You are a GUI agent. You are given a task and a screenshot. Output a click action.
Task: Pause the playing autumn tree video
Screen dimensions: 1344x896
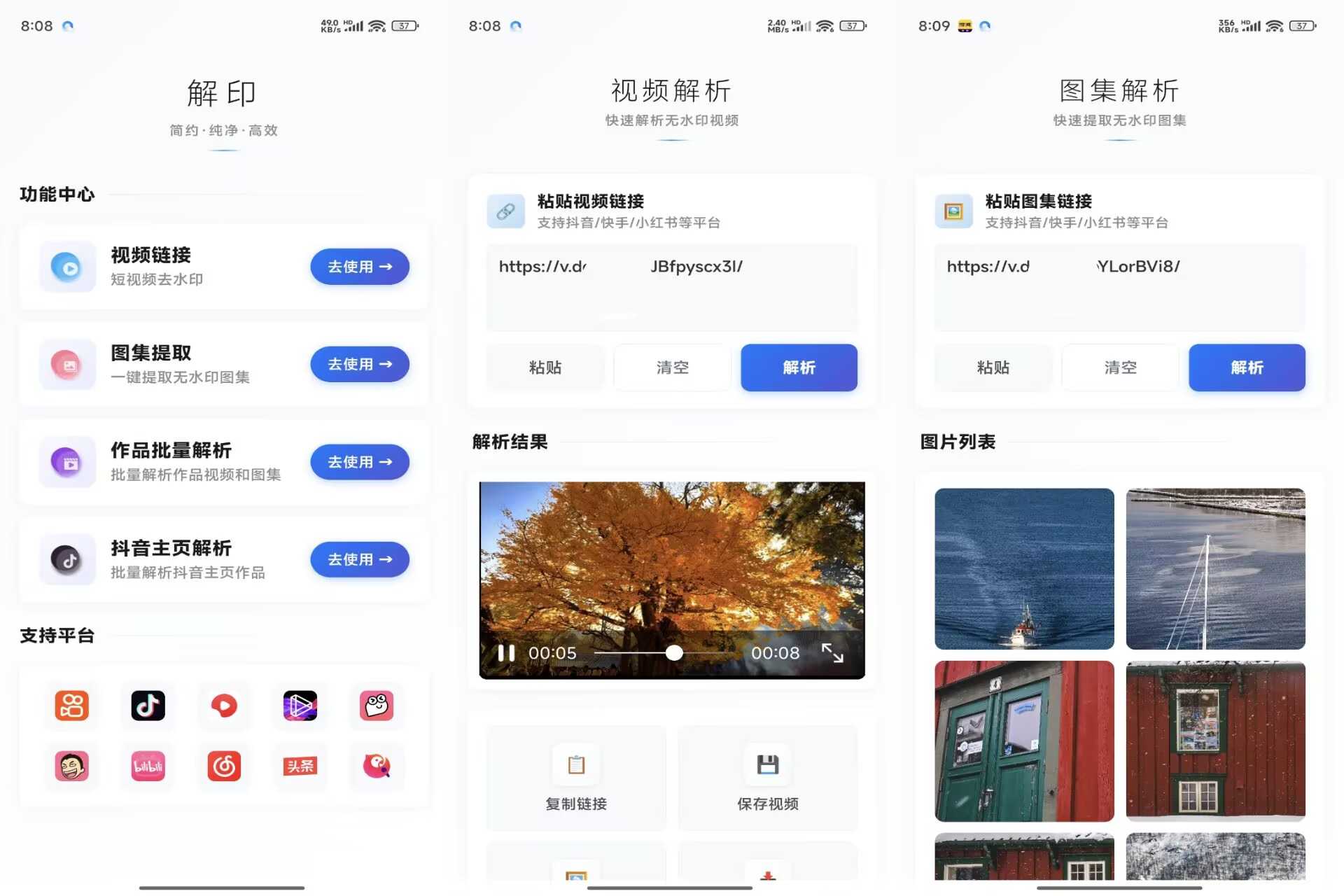point(506,653)
